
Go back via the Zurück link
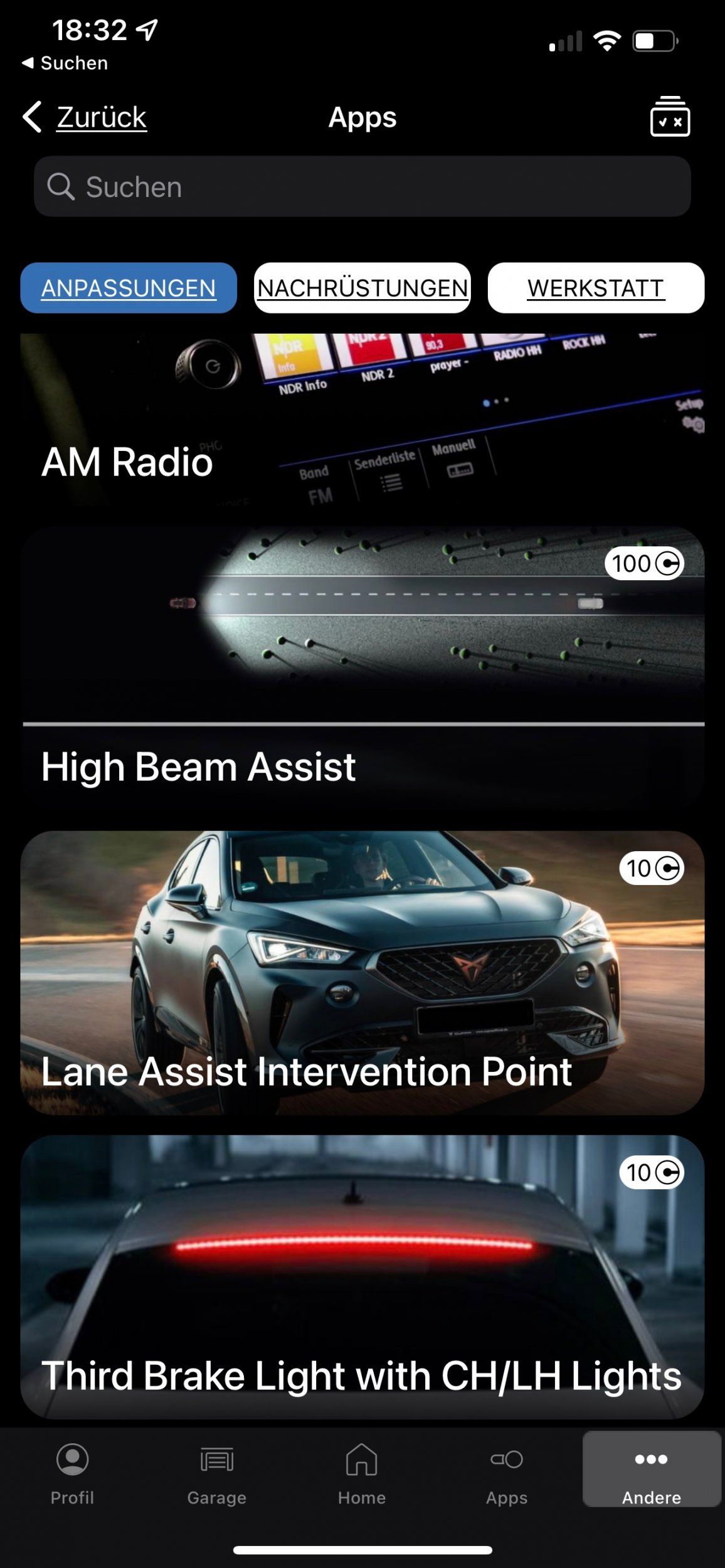click(x=85, y=117)
